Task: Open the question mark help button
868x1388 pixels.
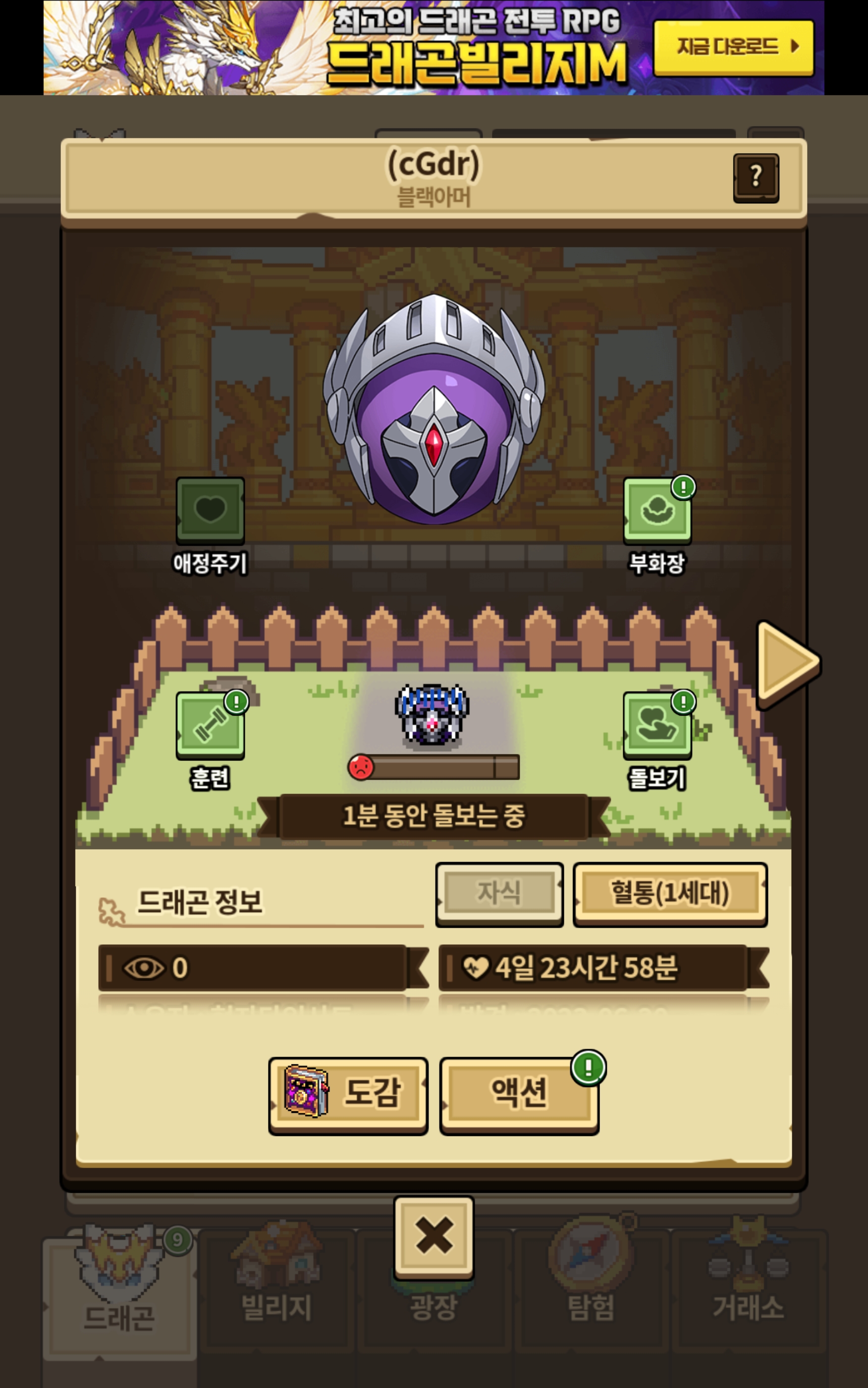Action: click(756, 178)
